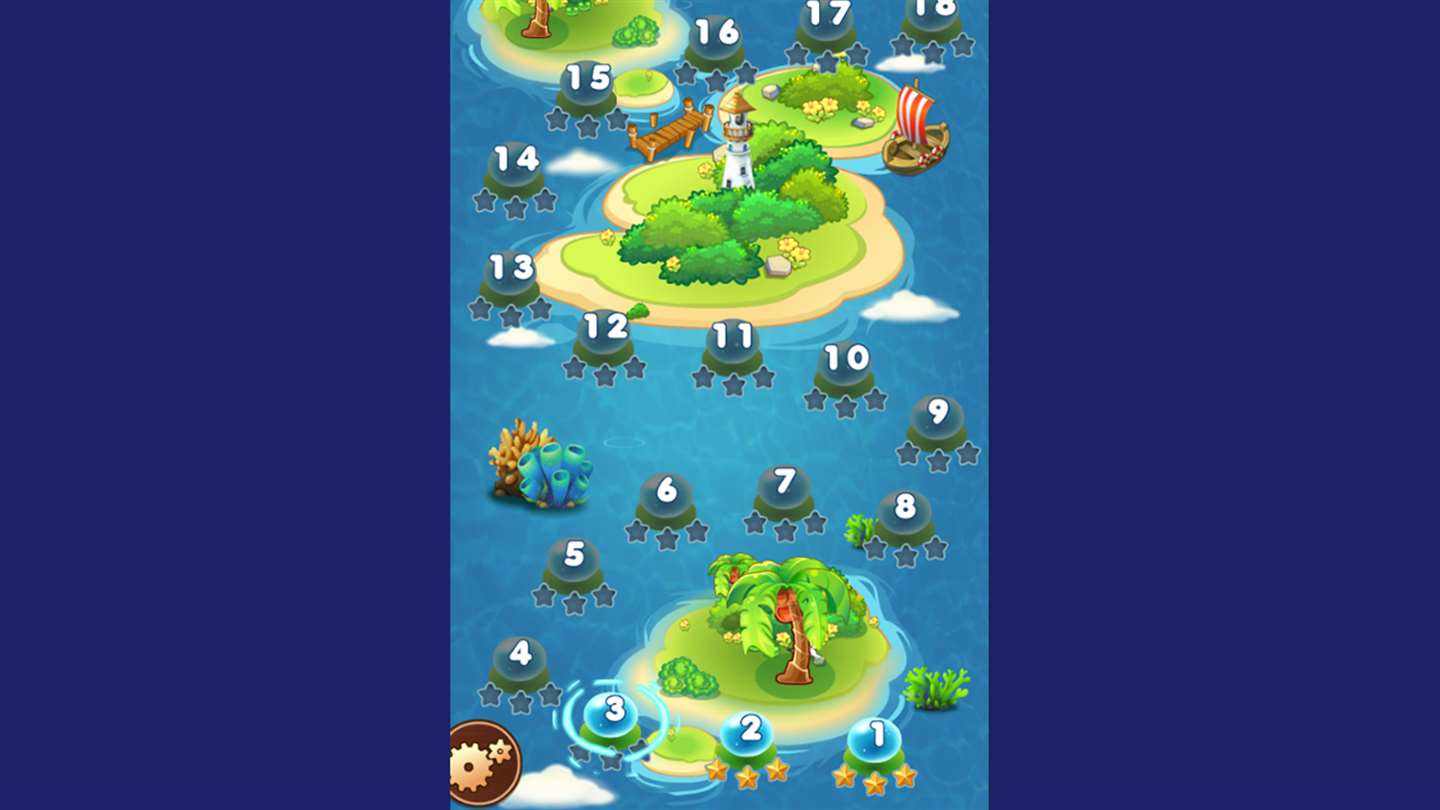This screenshot has width=1440, height=810.
Task: Select locked level 16
Action: coord(715,39)
